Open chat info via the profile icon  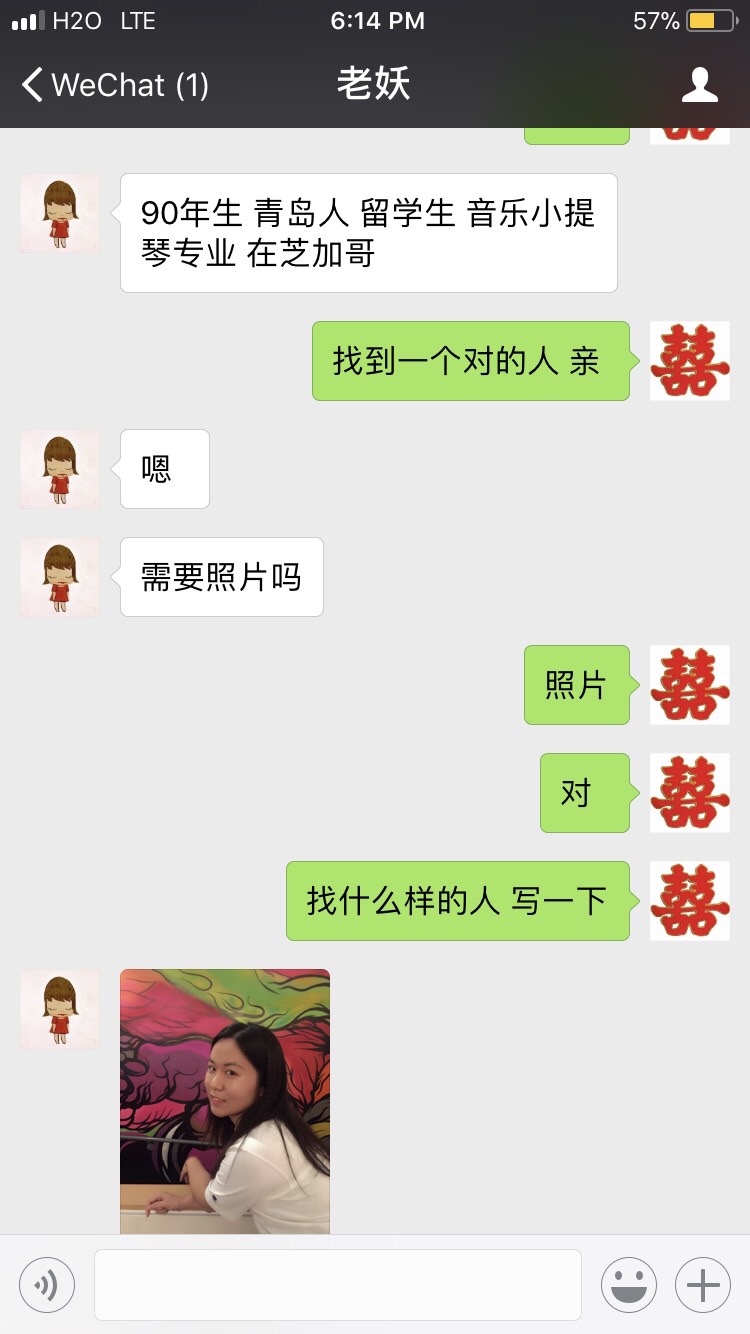point(699,85)
